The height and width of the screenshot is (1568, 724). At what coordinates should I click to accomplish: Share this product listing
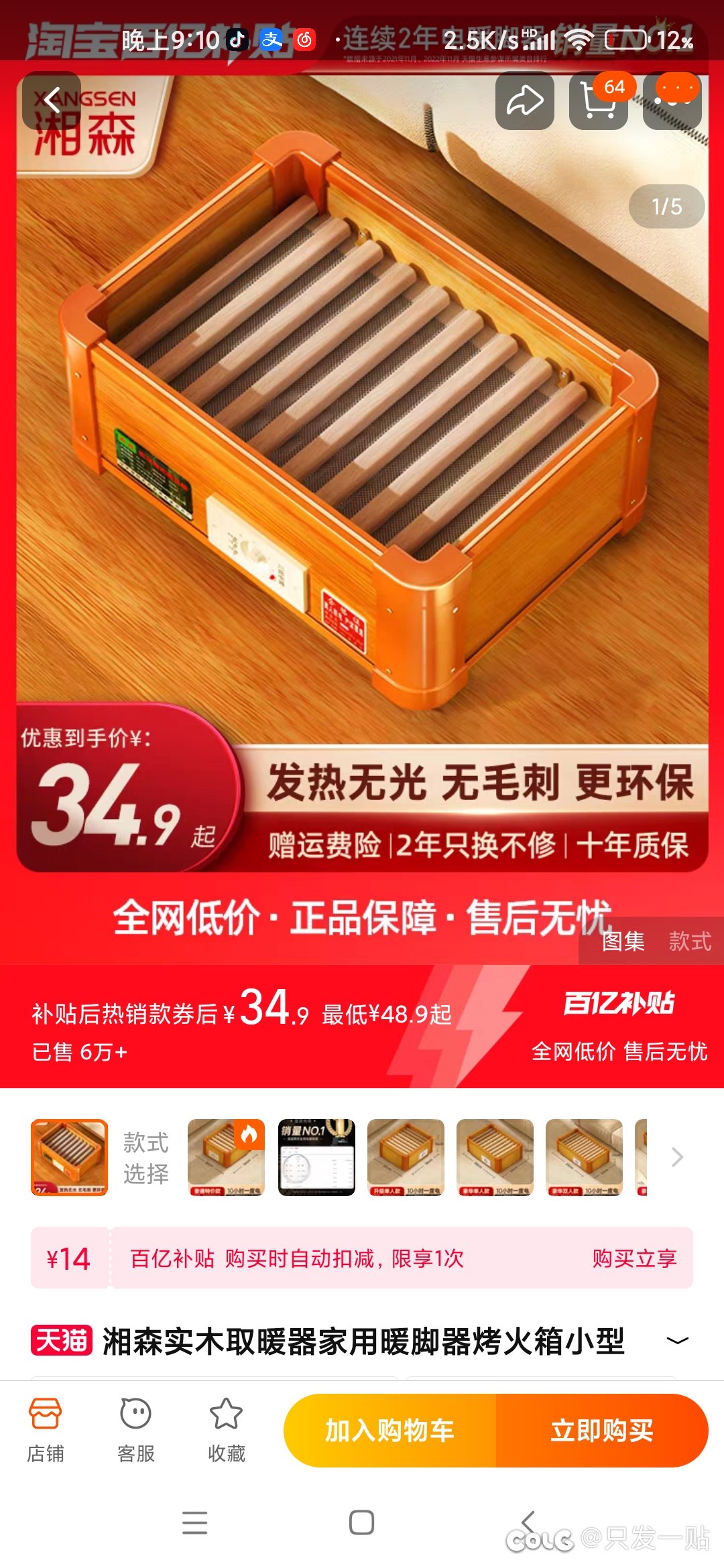pyautogui.click(x=524, y=101)
